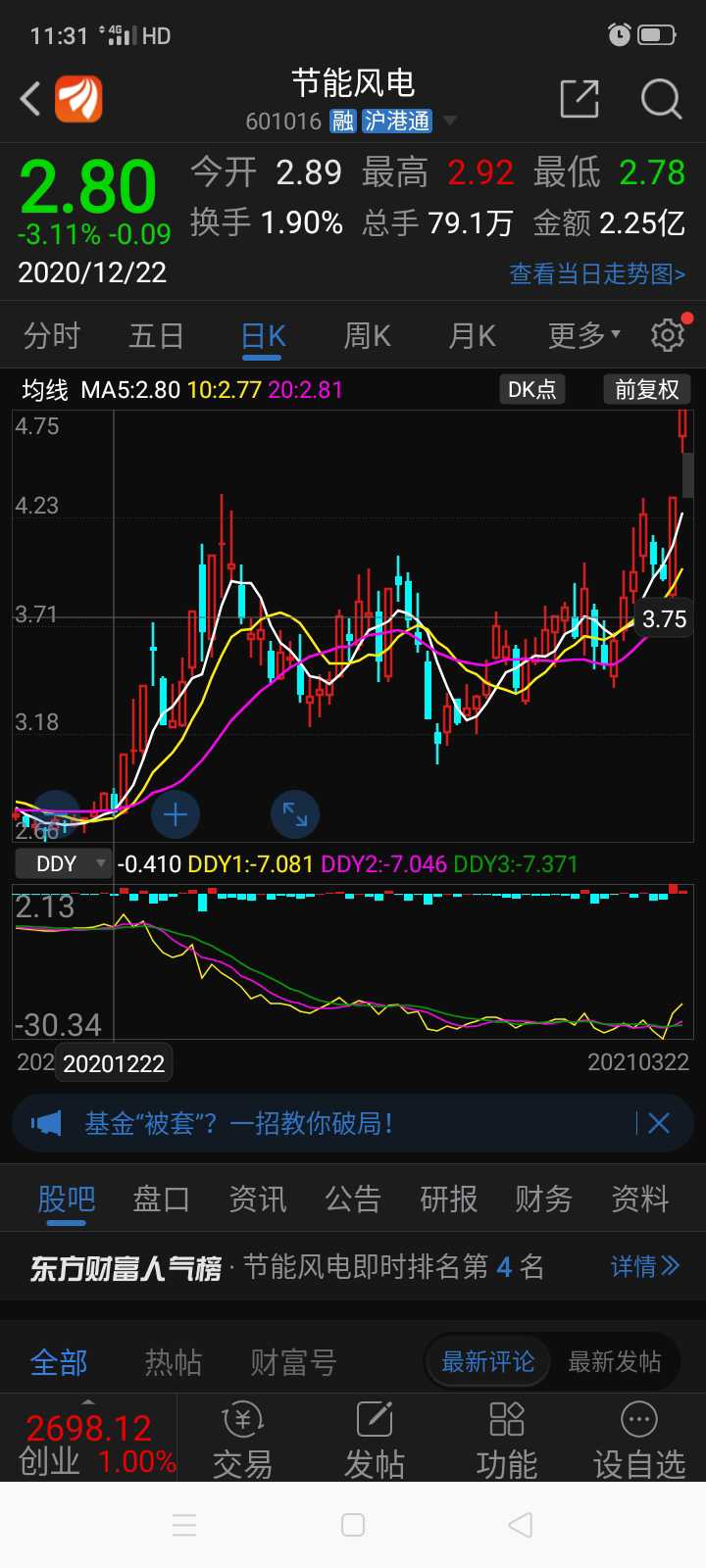Screen dimensions: 706x1568
Task: Expand the 更多 chart options
Action: pyautogui.click(x=584, y=336)
